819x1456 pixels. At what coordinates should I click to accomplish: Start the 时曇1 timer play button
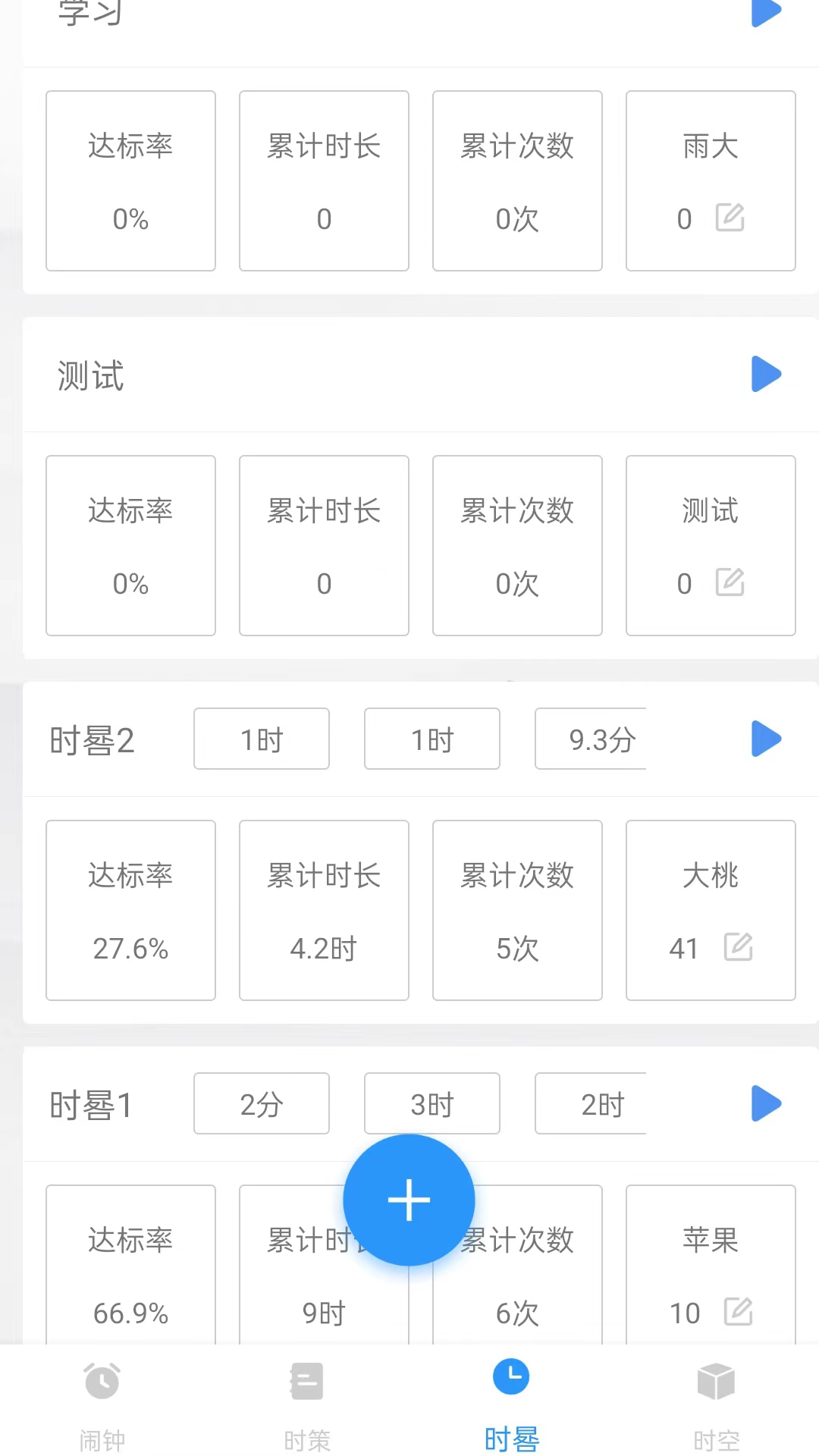[767, 1104]
